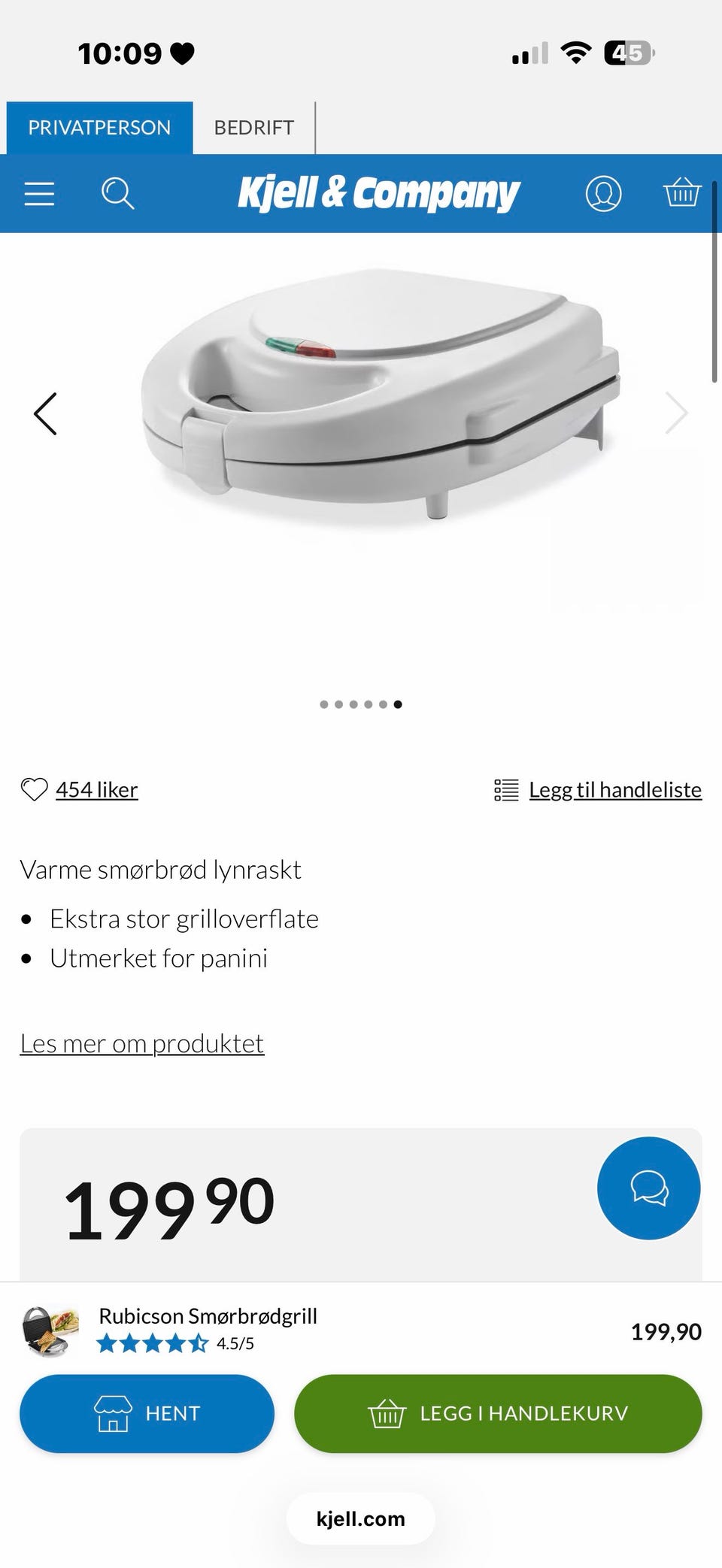Image resolution: width=722 pixels, height=1568 pixels.
Task: Open the hamburger menu
Action: (39, 194)
